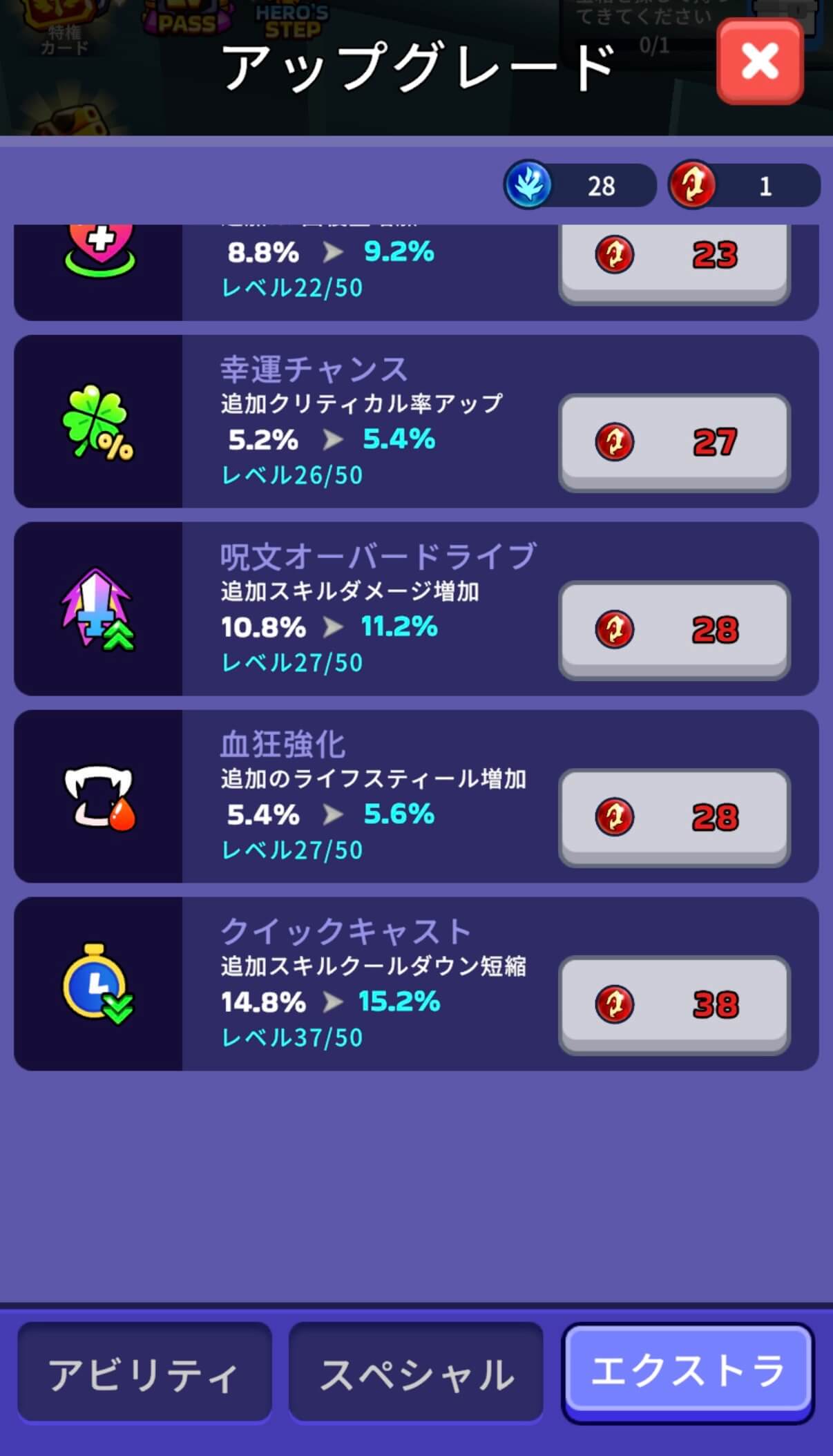833x1456 pixels.
Task: Select the エクストラ tab
Action: pyautogui.click(x=688, y=1372)
